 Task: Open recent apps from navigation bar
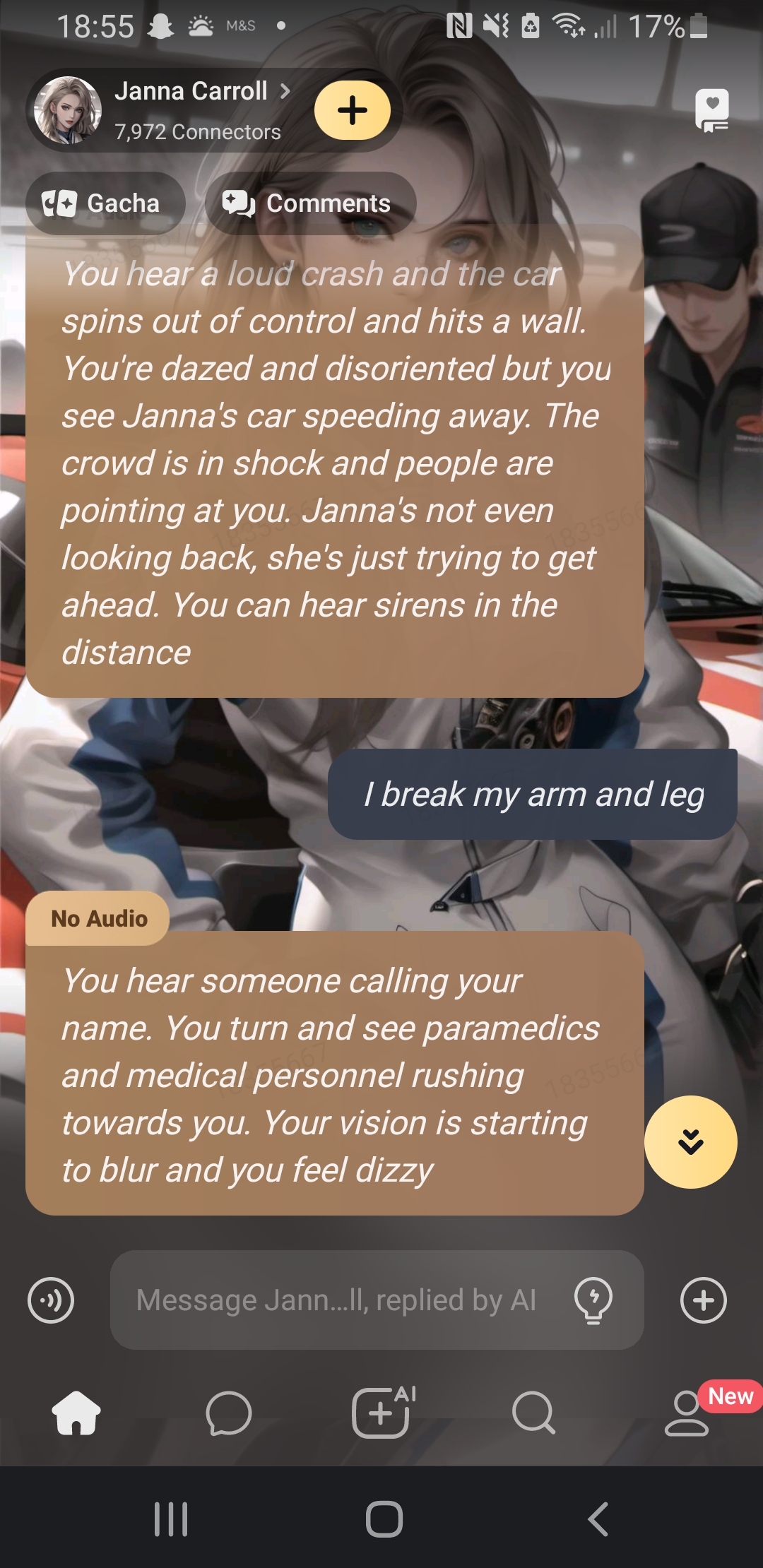(171, 1519)
